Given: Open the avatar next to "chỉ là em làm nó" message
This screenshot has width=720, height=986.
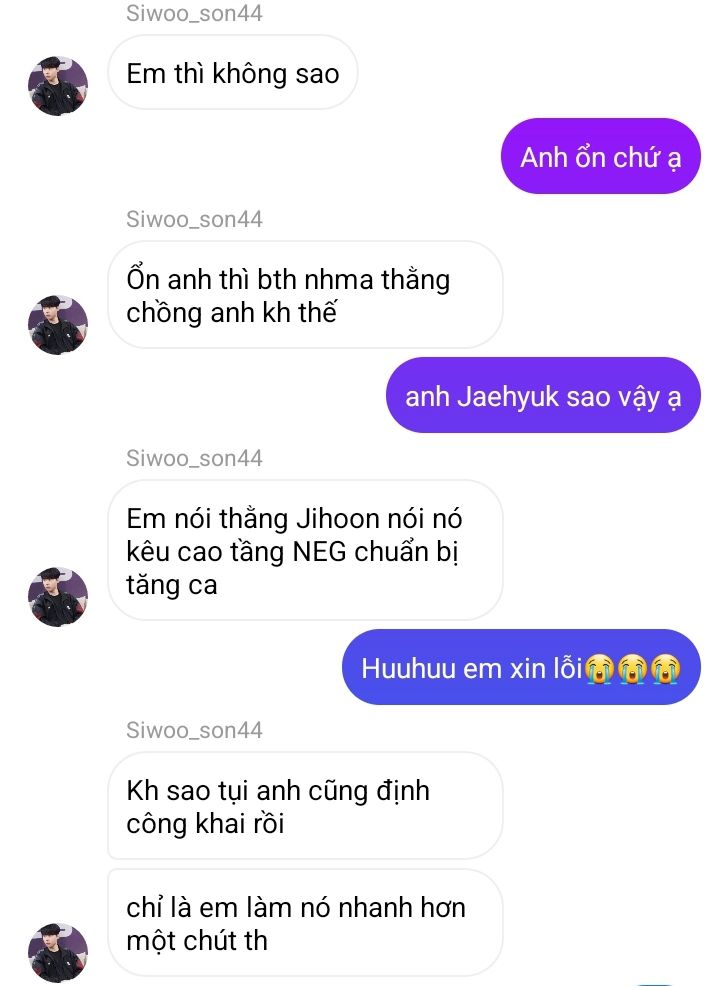Looking at the screenshot, I should coord(58,952).
